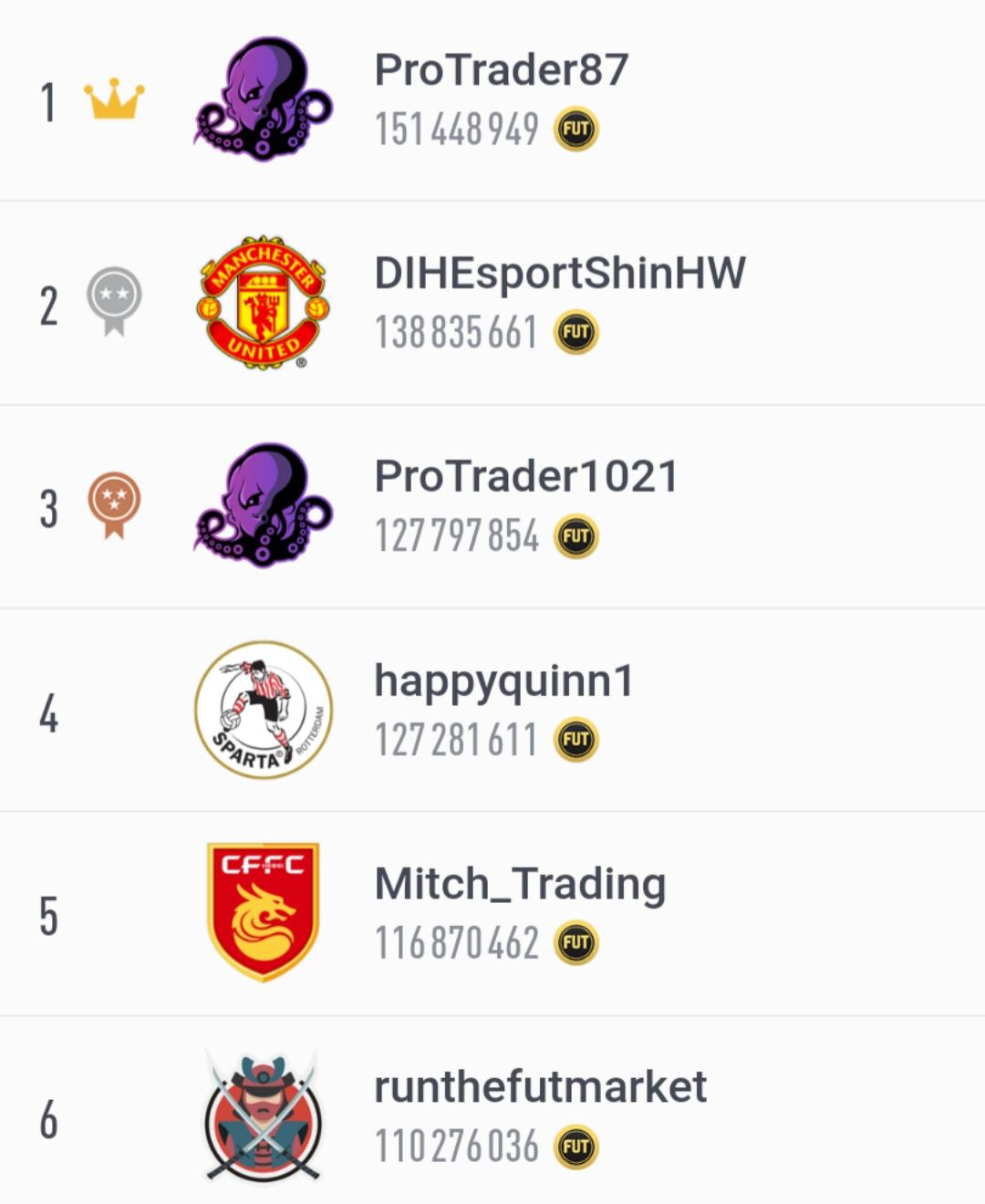Screen dimensions: 985x1204
Task: Click Mitch_Trading's coin balance 116 870 462
Action: click(x=456, y=942)
